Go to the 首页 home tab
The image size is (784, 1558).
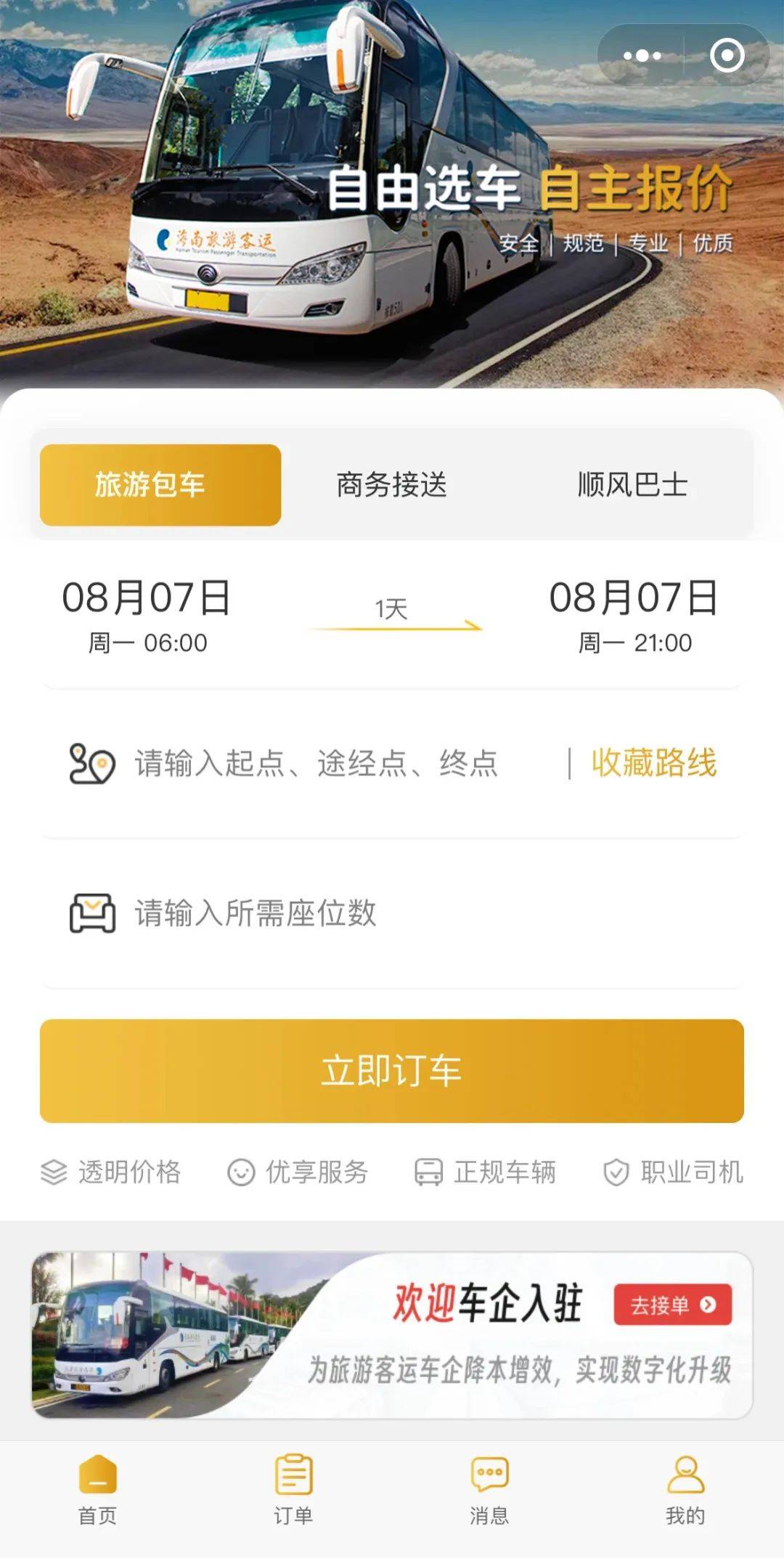98,1491
